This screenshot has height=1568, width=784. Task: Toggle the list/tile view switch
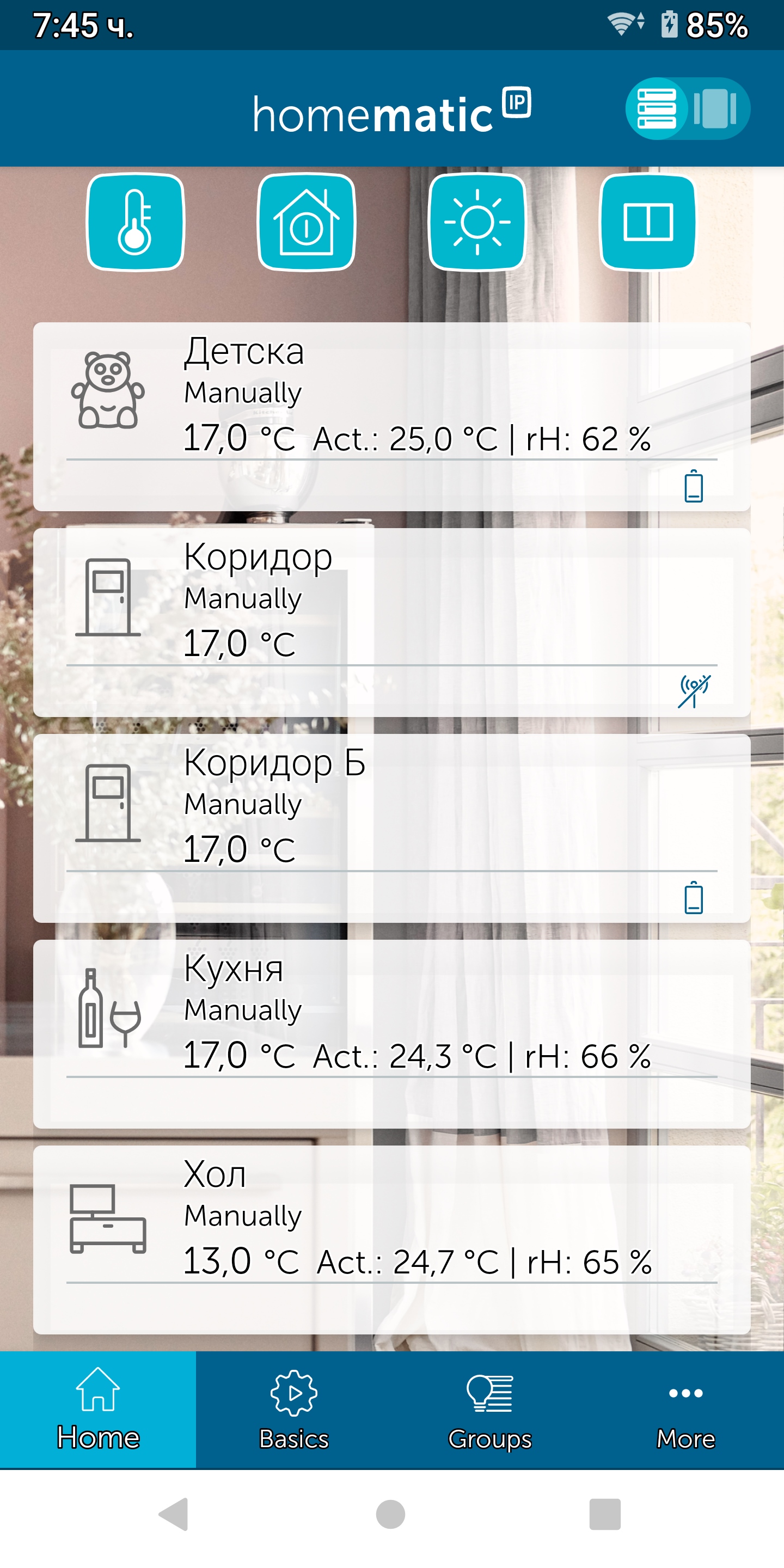tap(687, 109)
